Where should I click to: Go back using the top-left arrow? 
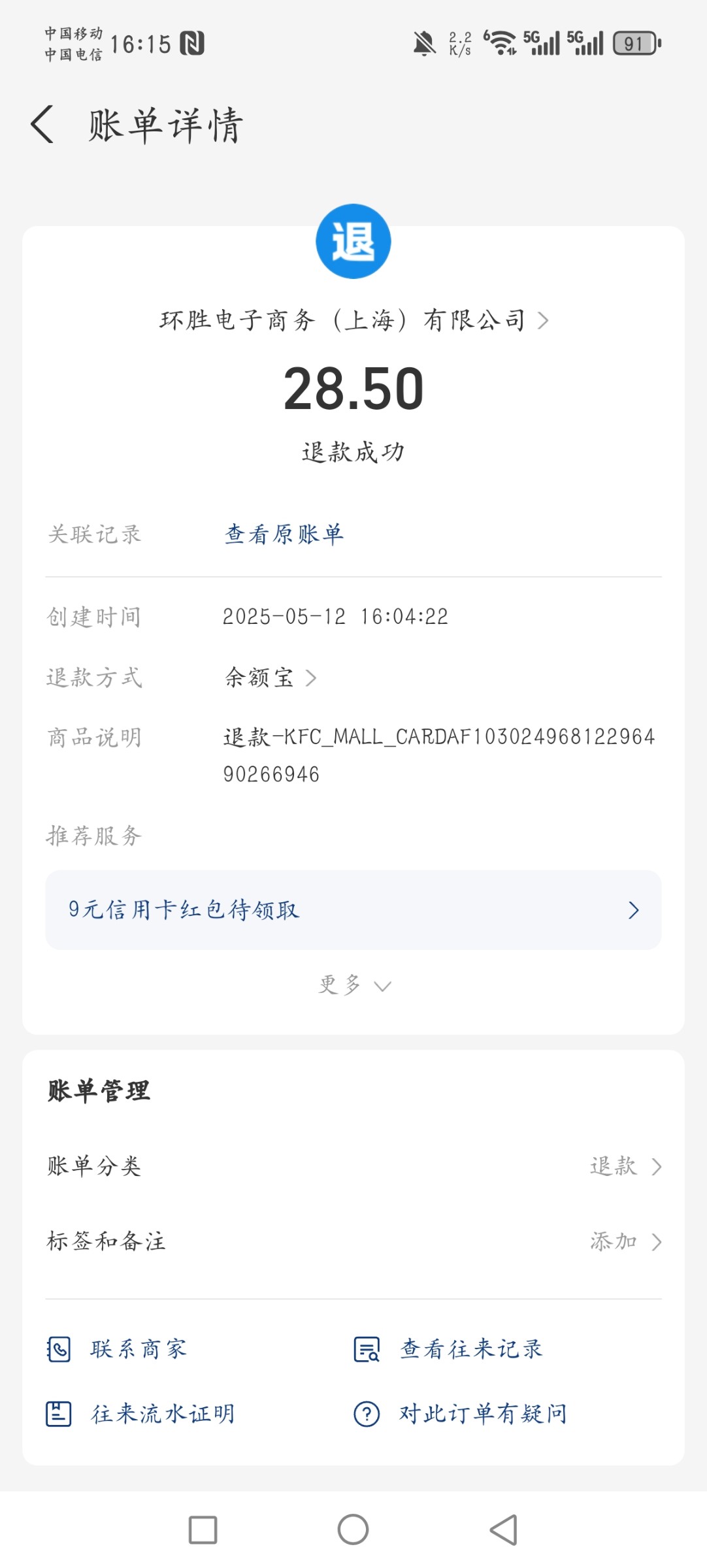pos(42,125)
